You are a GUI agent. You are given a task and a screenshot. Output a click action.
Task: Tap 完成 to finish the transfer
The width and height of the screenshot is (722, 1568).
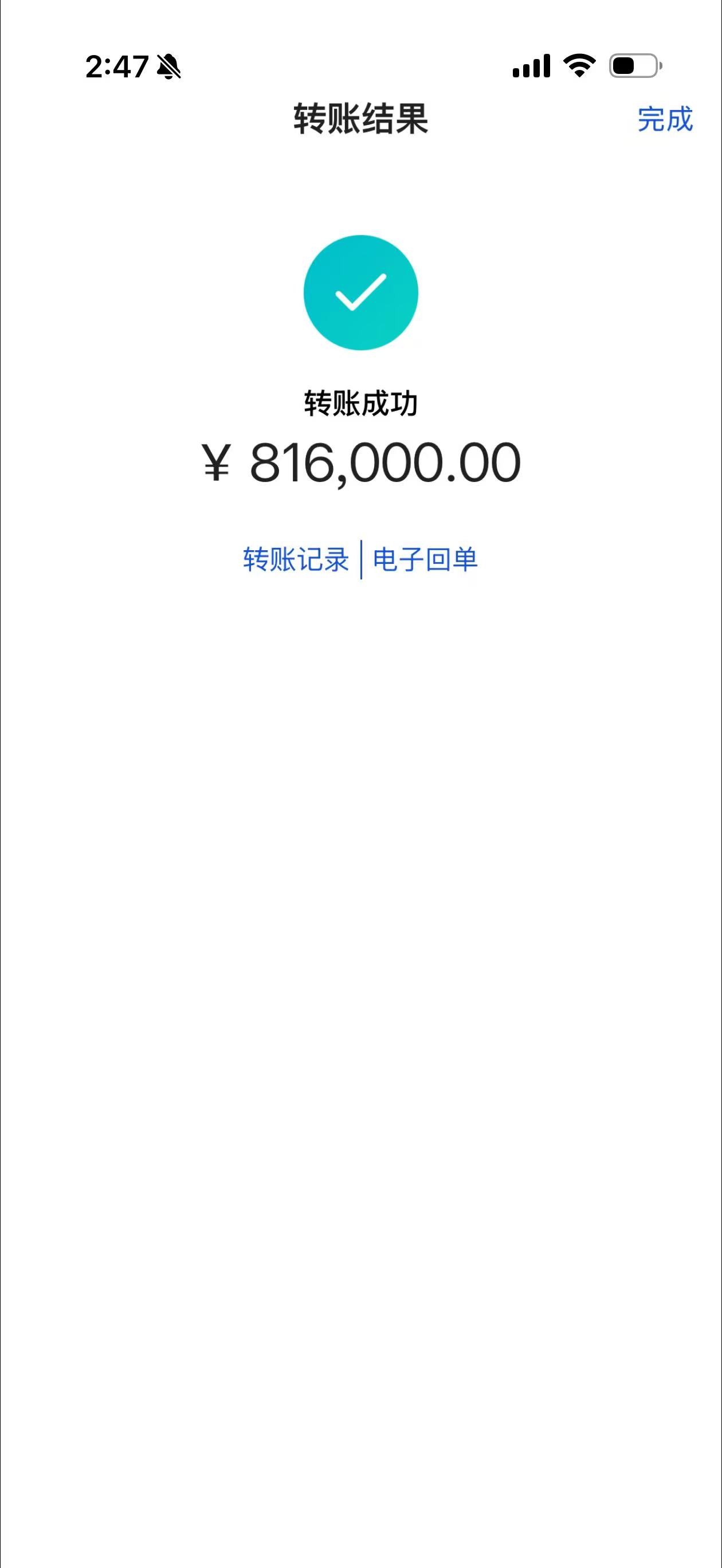coord(664,119)
